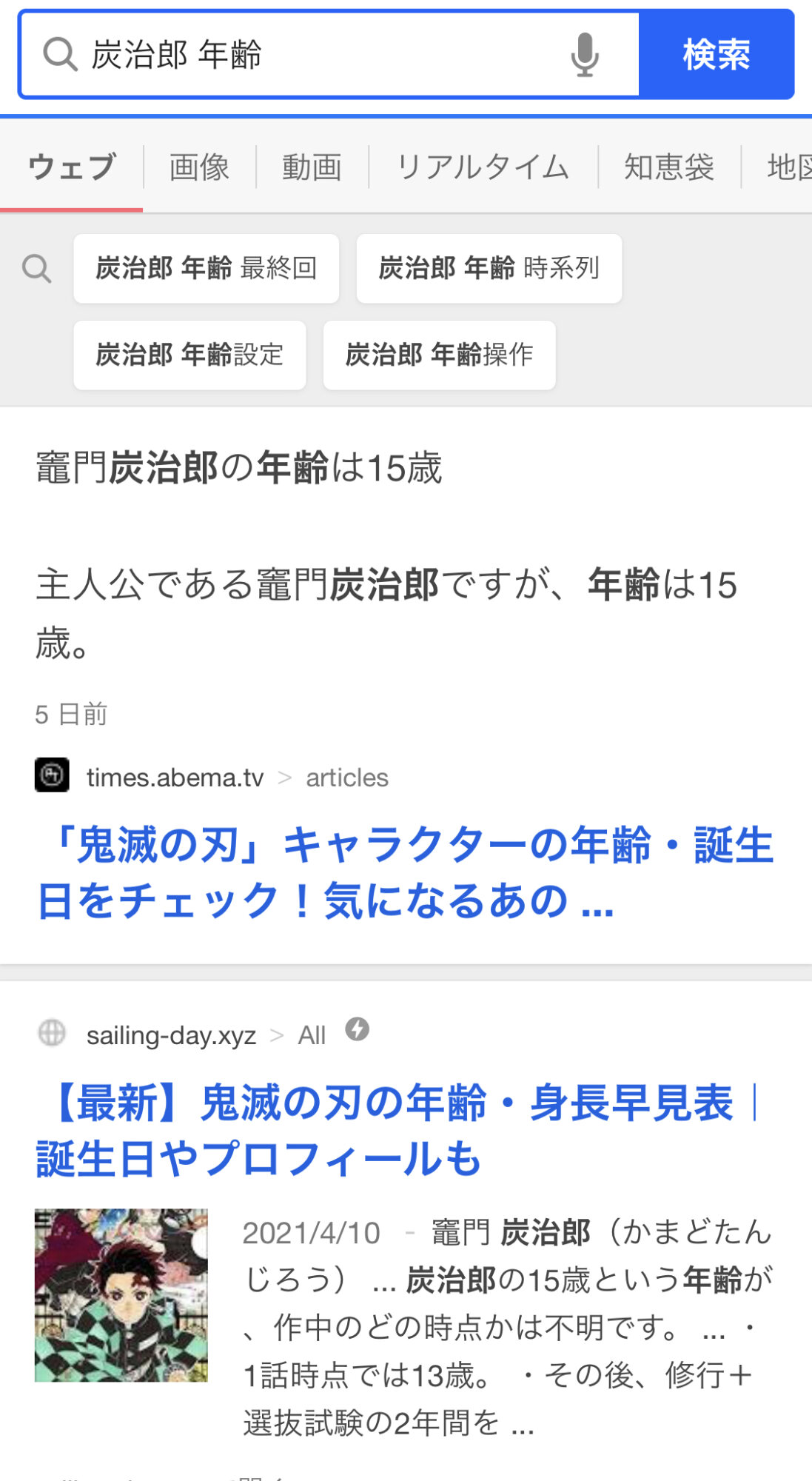Open the リアルタイム tab
Screen dimensions: 812x1481
(483, 167)
